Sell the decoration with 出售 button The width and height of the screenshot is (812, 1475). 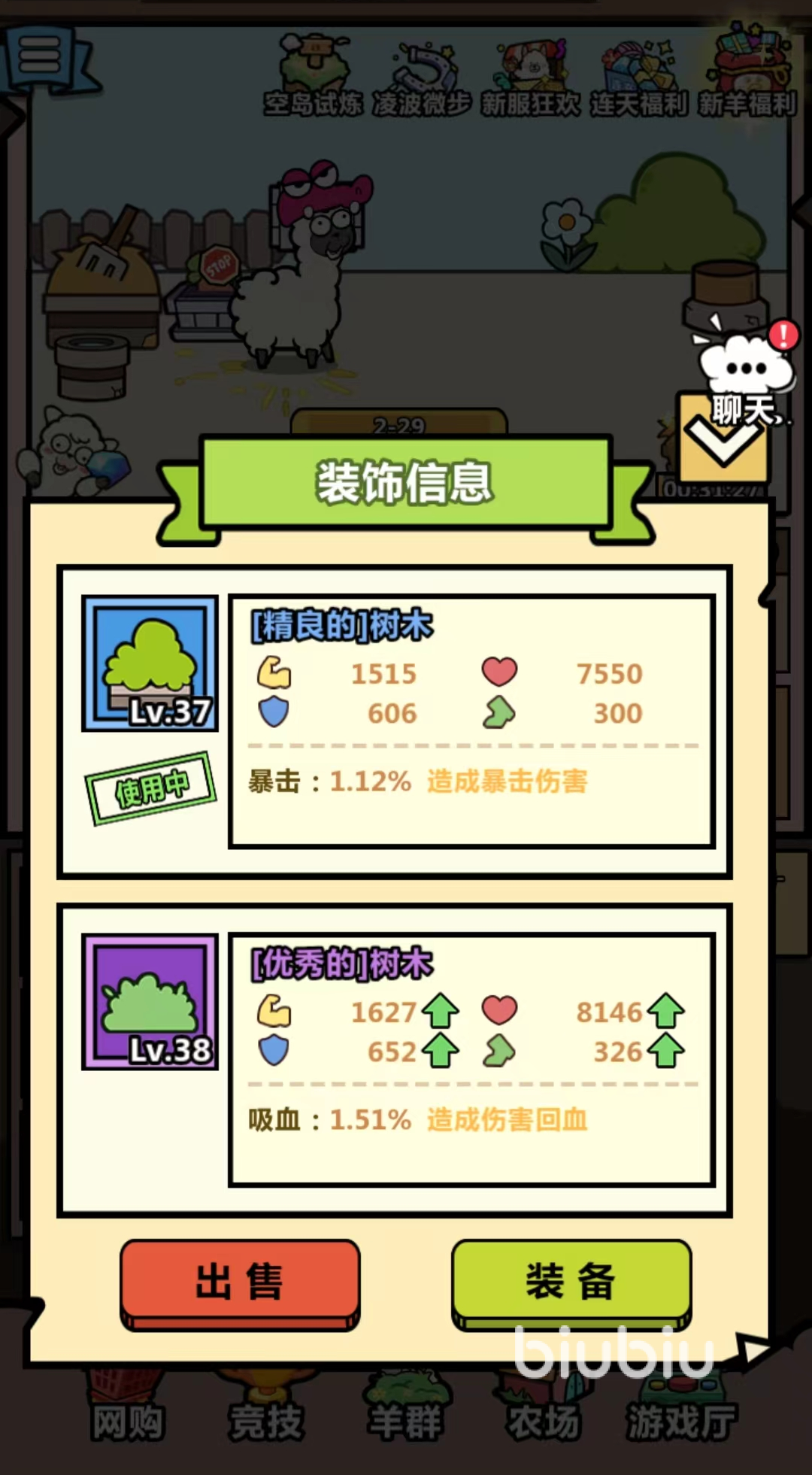pos(240,1282)
